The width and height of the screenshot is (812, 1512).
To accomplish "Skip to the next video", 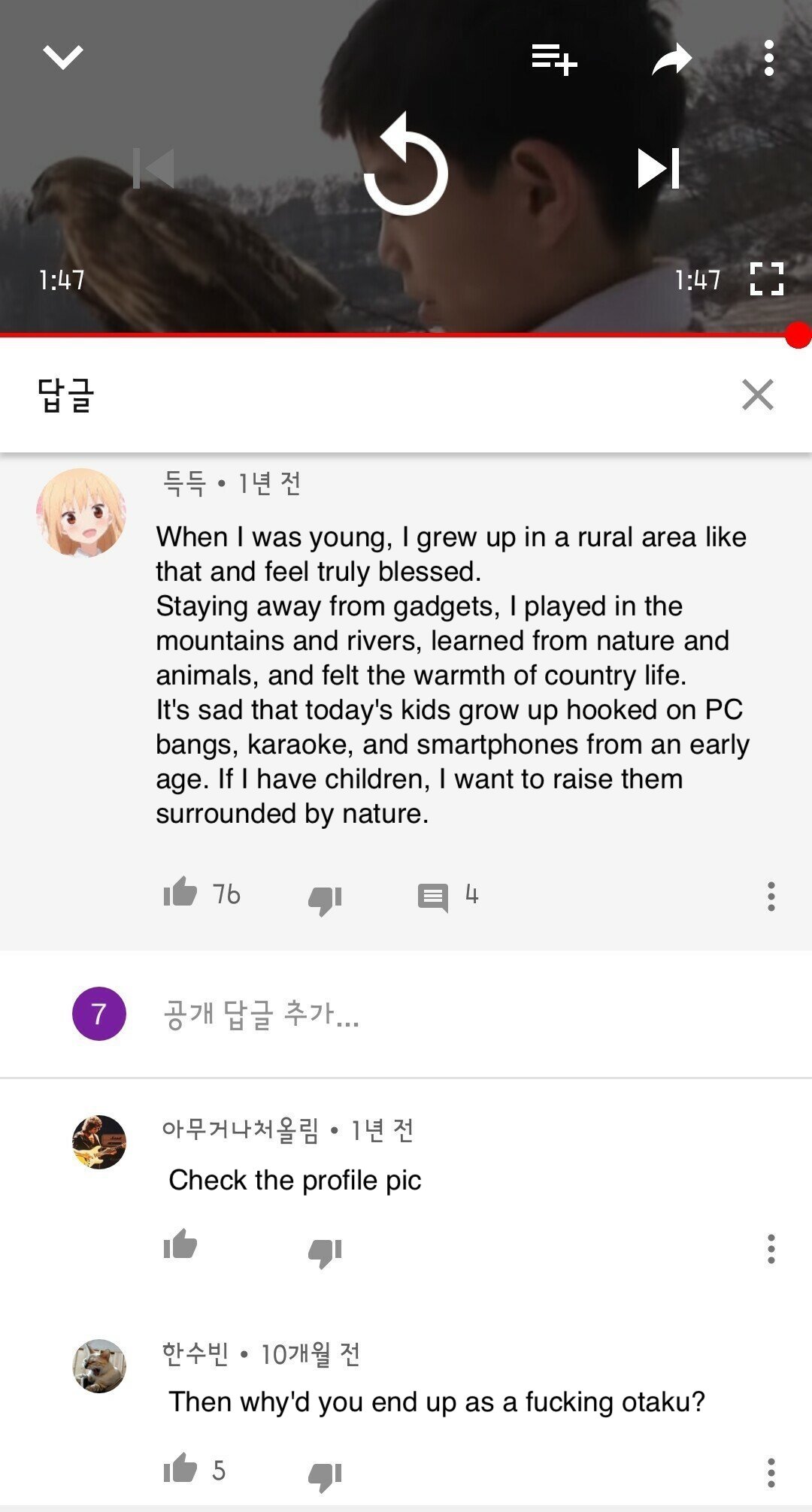I will click(x=659, y=168).
